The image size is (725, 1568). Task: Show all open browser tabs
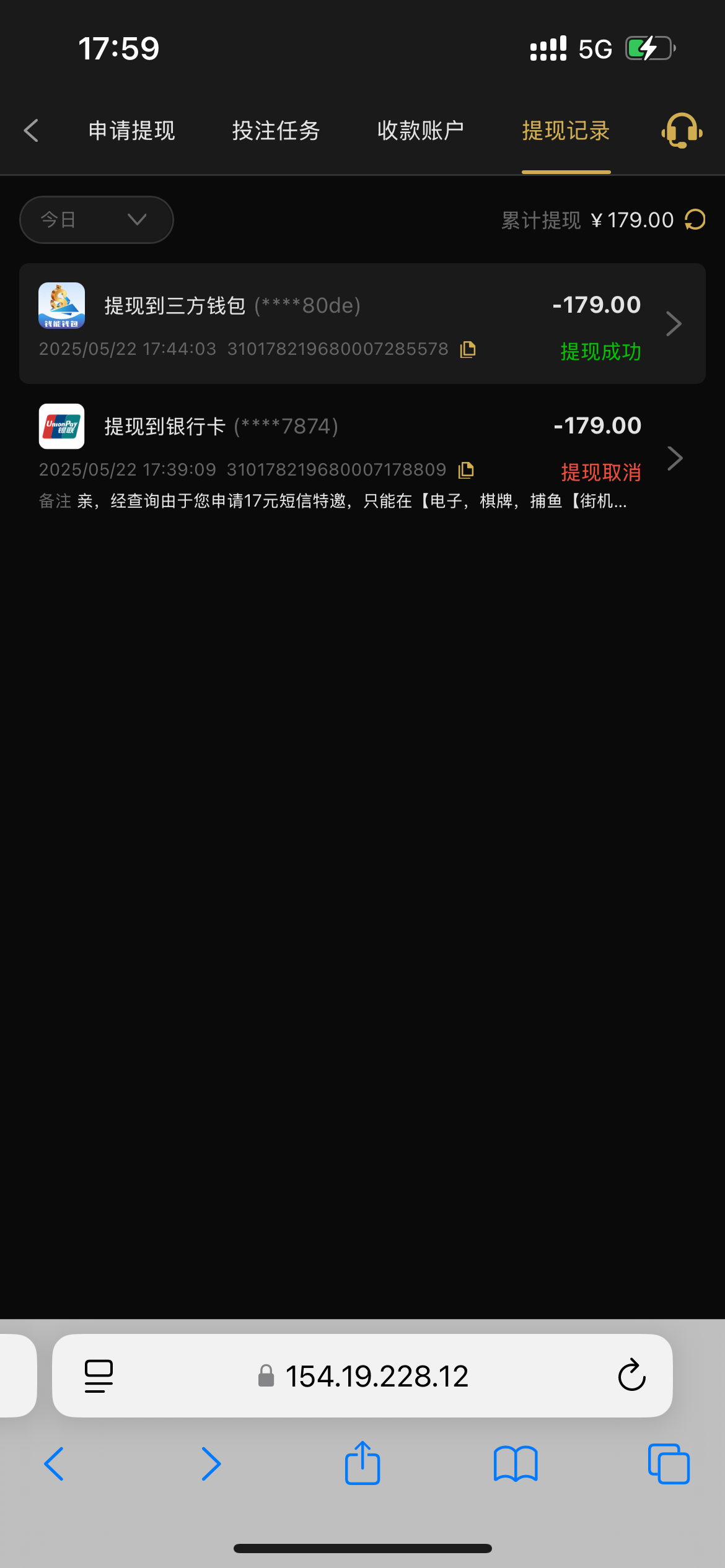pyautogui.click(x=669, y=1464)
